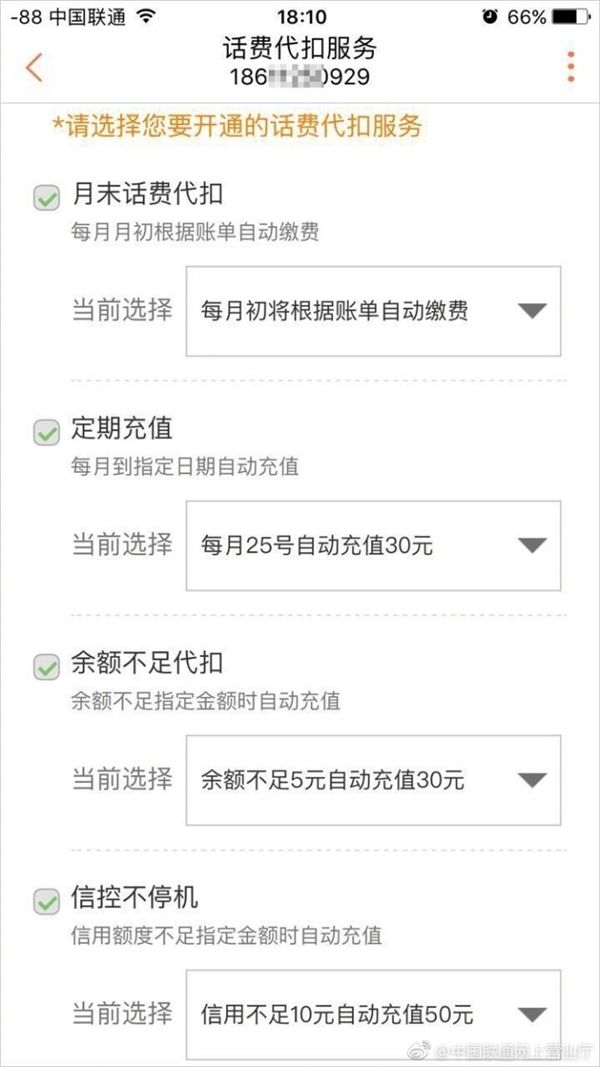This screenshot has height=1067, width=600.
Task: Expand the 每月初将根据账单自动缴费 dropdown
Action: [x=373, y=311]
